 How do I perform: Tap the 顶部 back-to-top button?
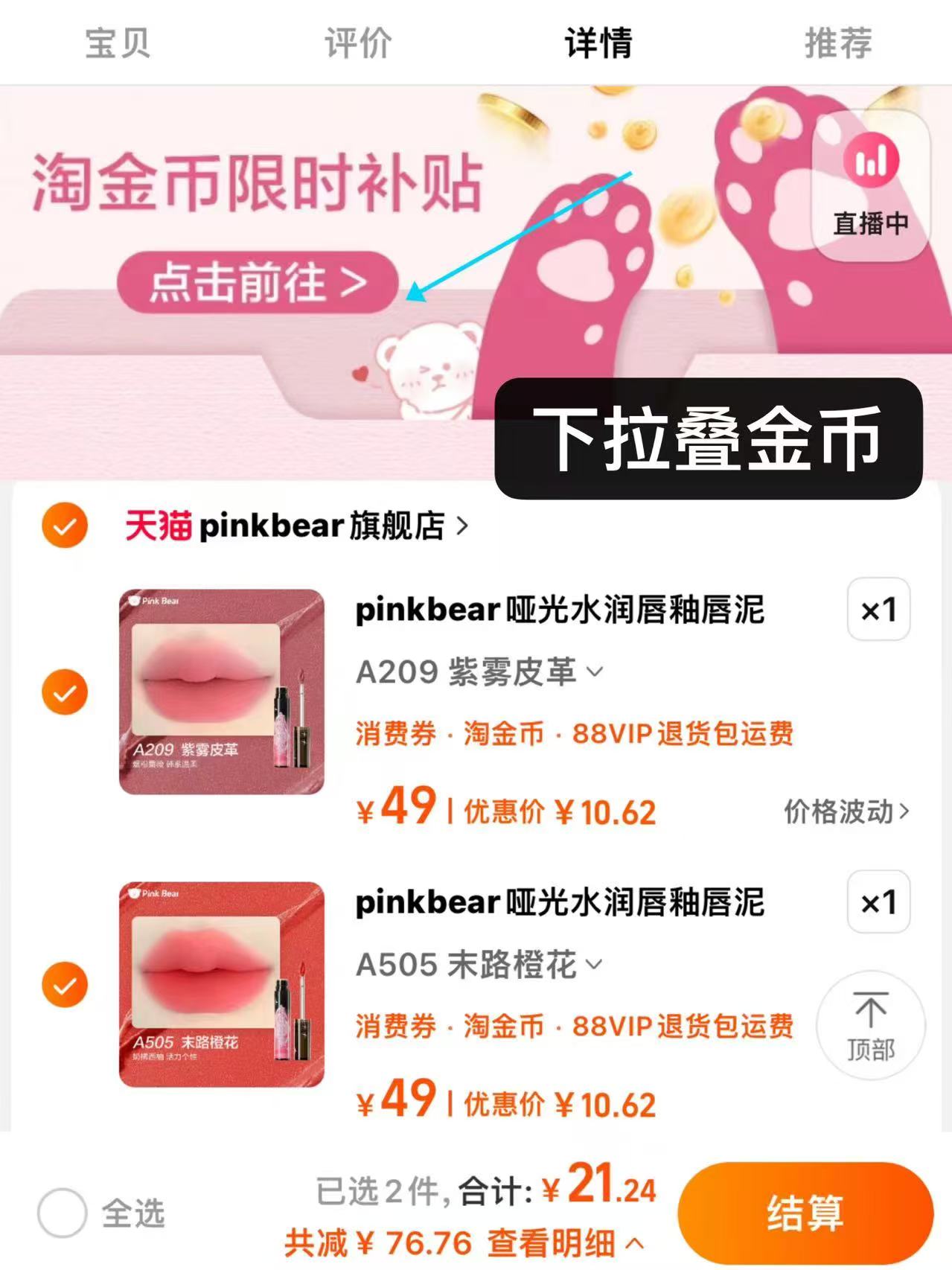click(871, 1026)
